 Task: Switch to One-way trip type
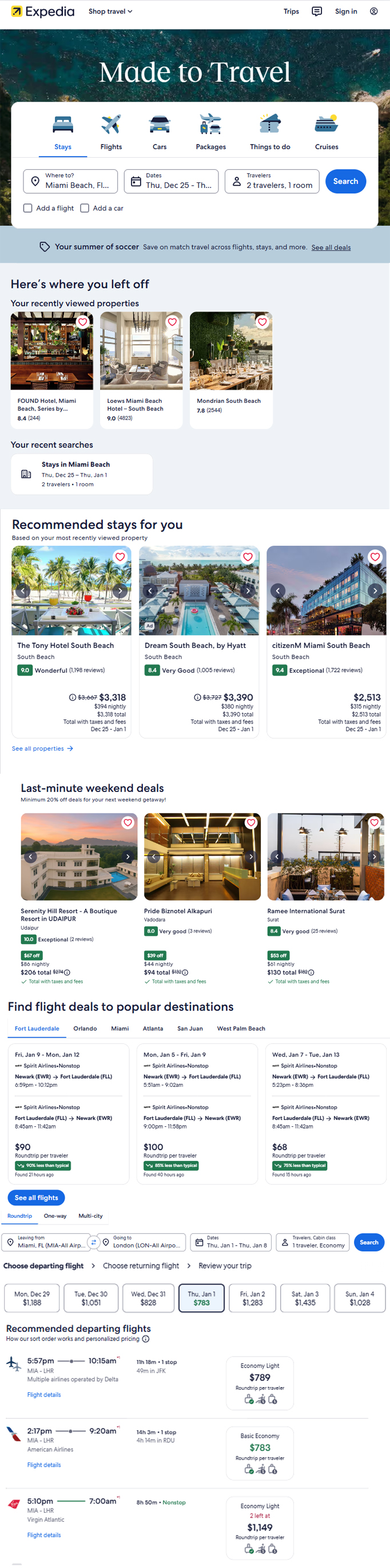[x=55, y=1216]
